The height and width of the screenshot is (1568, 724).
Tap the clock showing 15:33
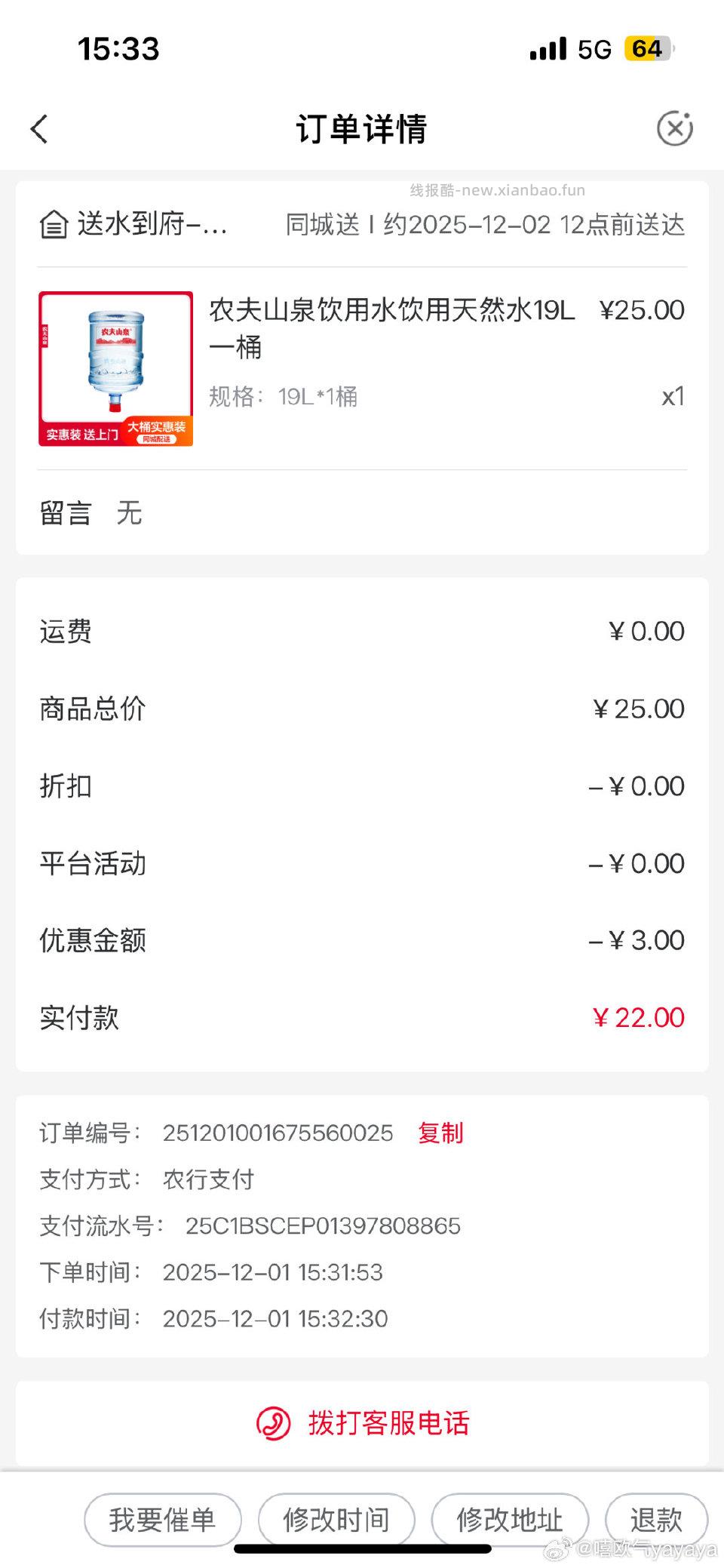coord(118,48)
